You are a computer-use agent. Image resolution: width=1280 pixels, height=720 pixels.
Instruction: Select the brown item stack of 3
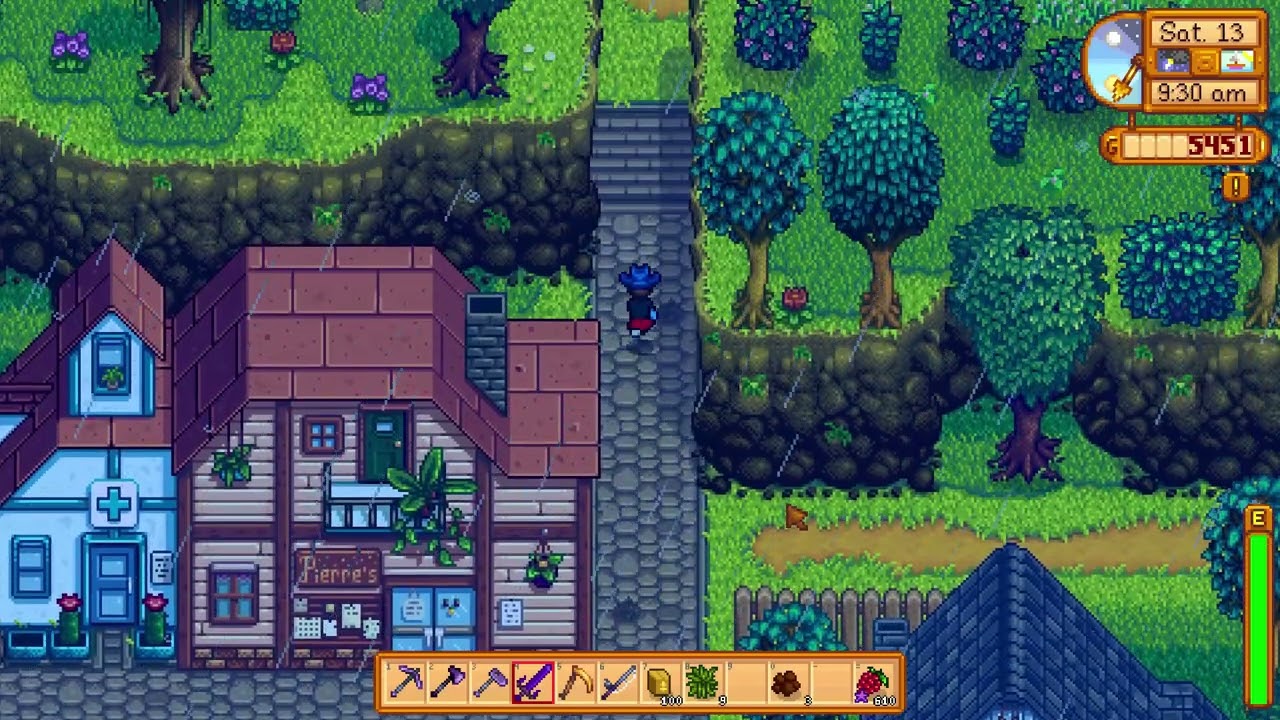[x=788, y=683]
